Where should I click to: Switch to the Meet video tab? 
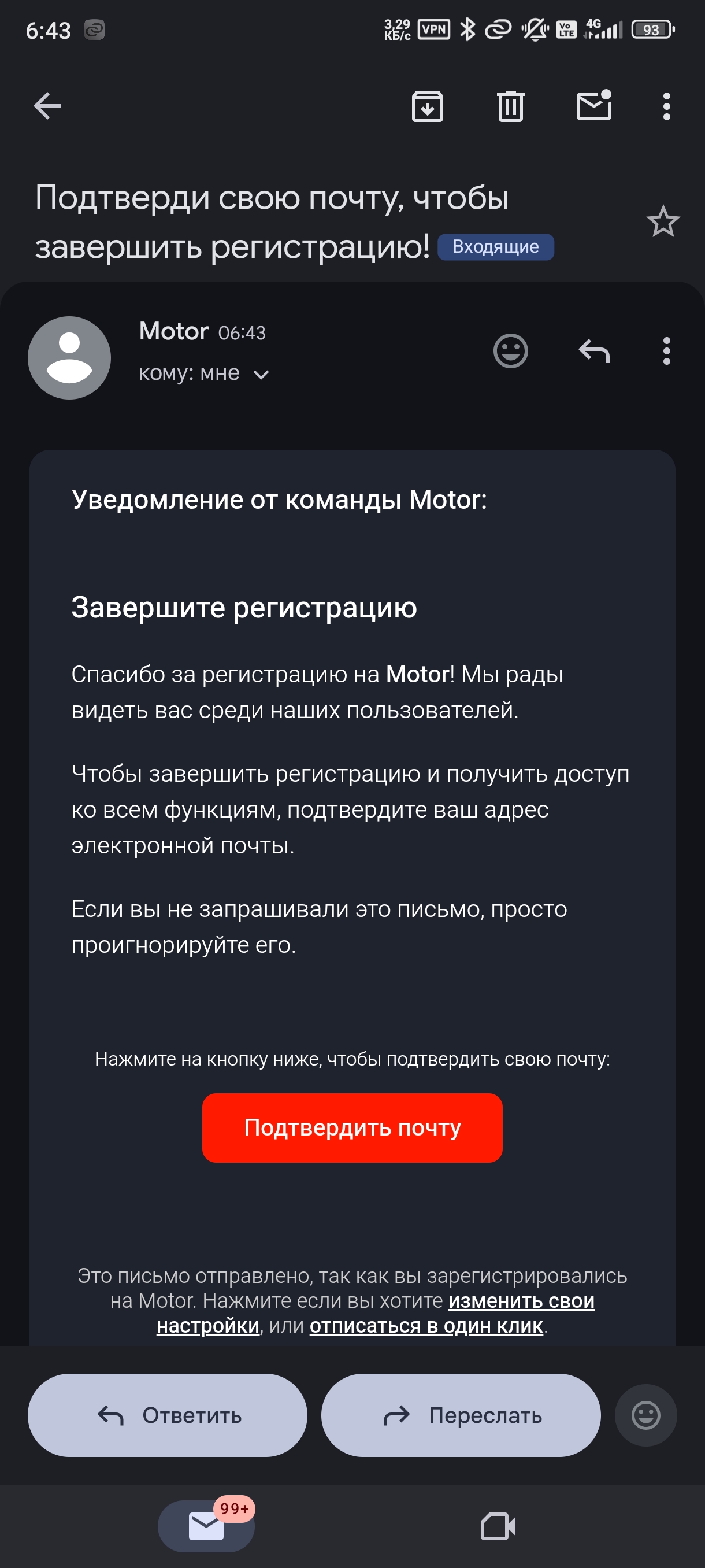coord(498,1526)
